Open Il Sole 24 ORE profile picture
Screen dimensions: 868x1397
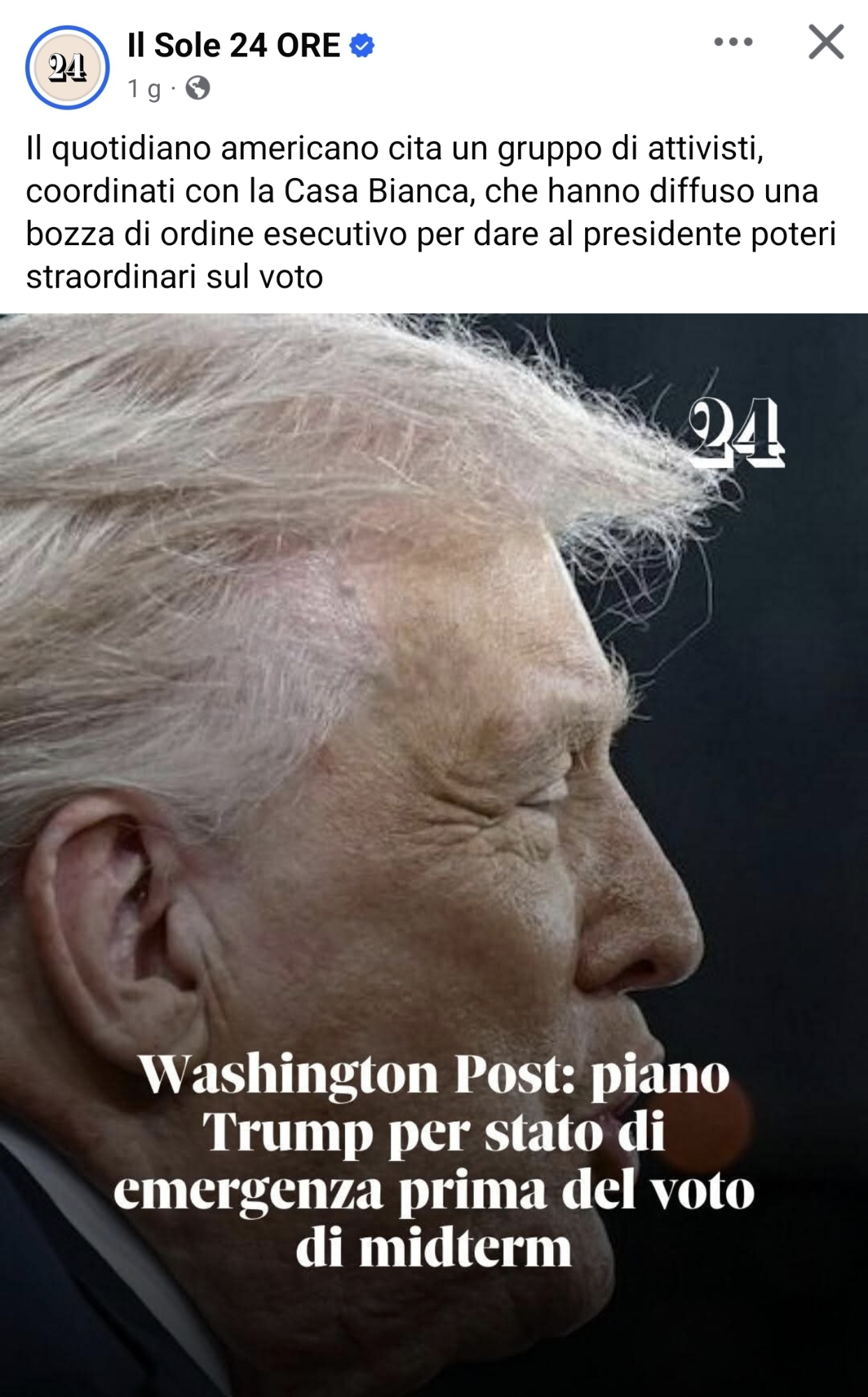67,68
